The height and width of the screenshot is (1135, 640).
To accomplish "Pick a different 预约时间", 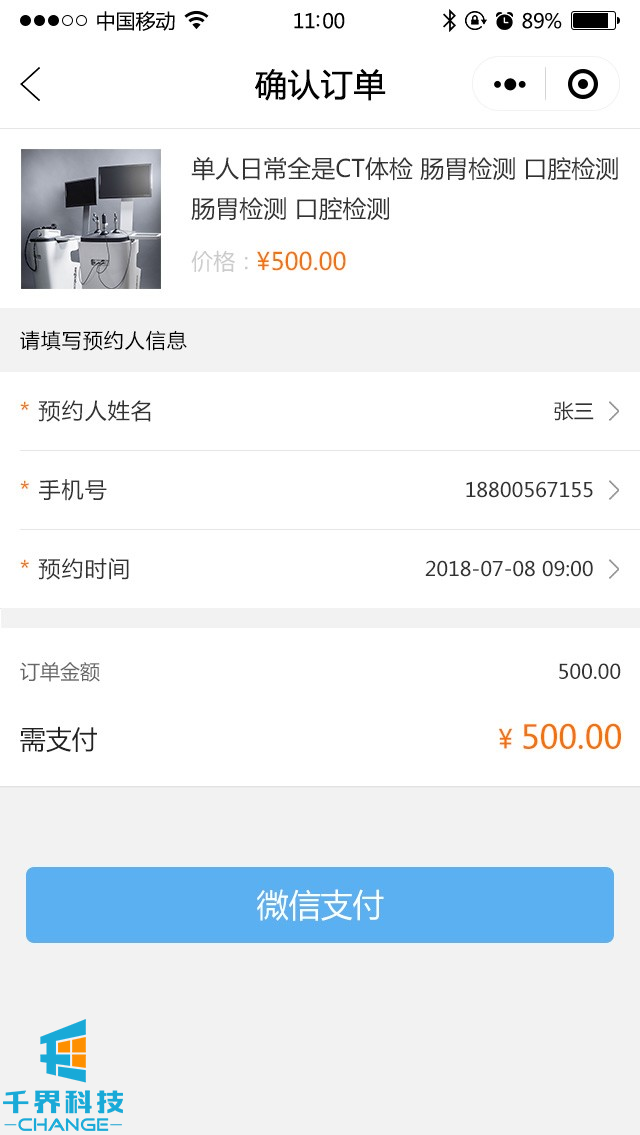I will (x=320, y=569).
